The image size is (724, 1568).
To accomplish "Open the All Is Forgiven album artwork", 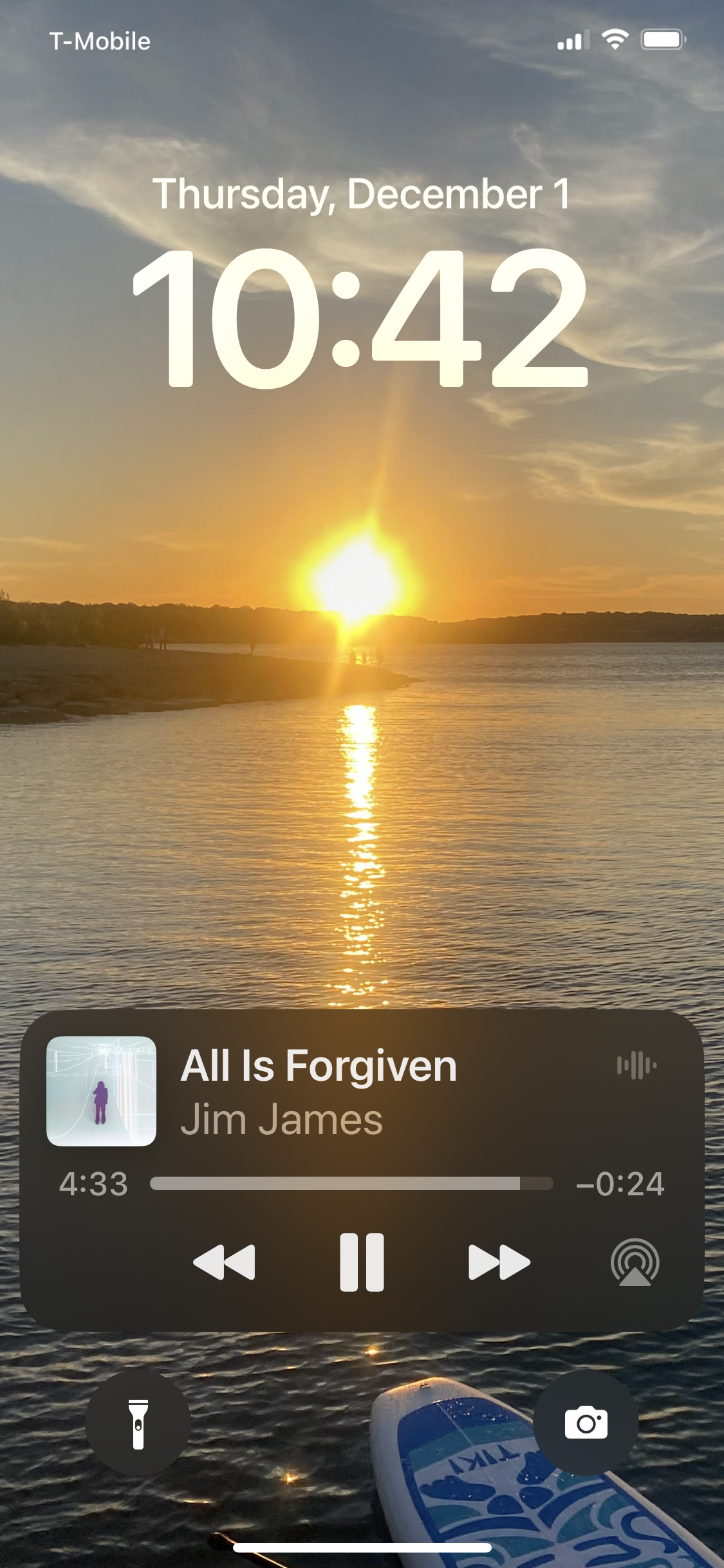I will (x=102, y=1091).
